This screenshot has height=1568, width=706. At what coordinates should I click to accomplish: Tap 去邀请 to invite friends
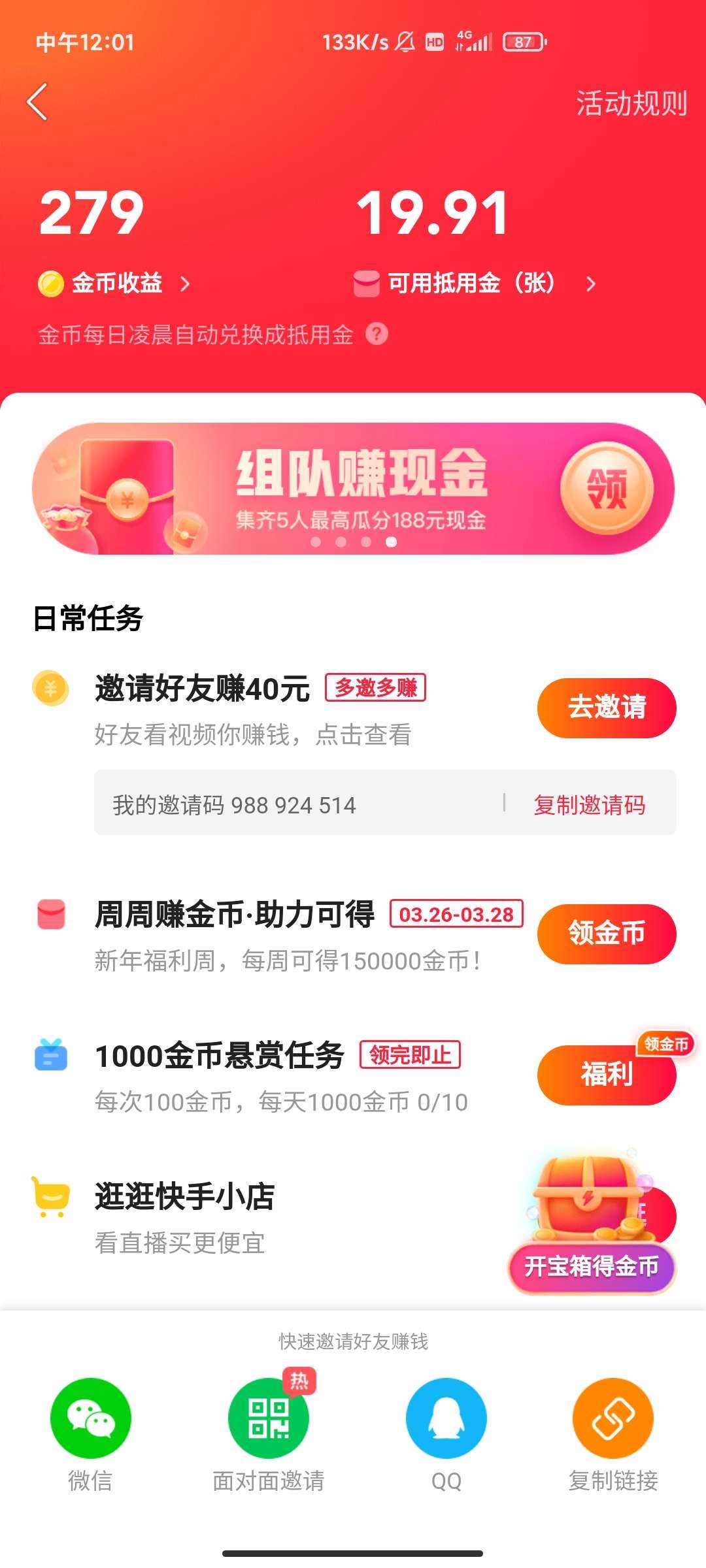[606, 708]
